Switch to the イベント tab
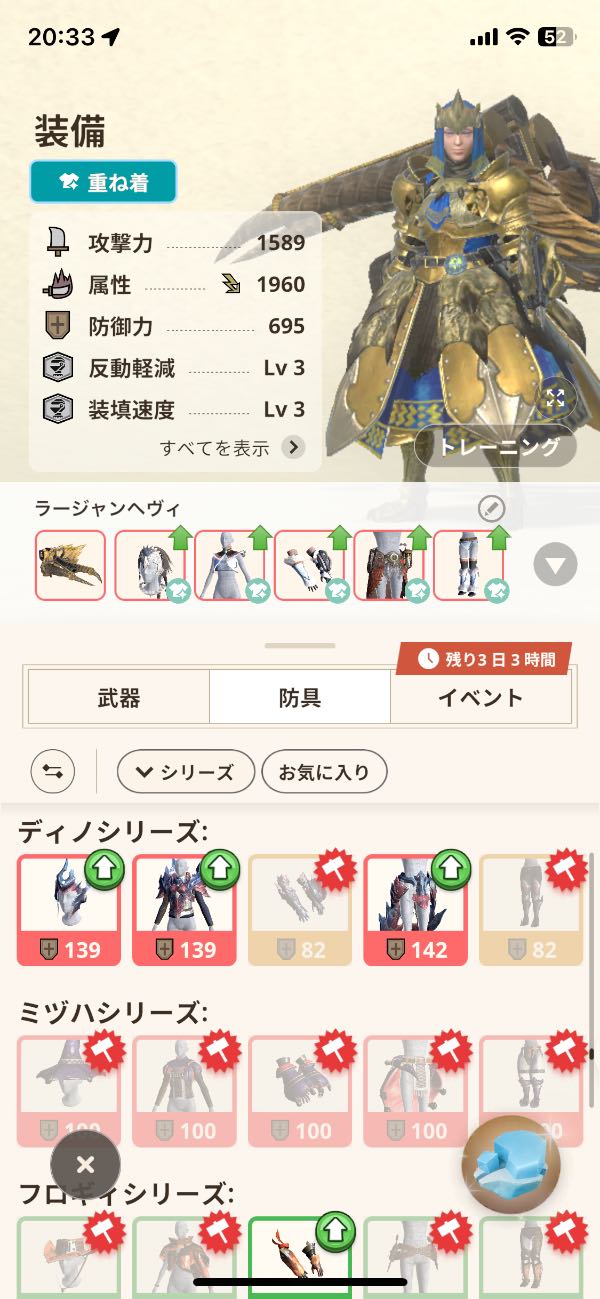600x1299 pixels. click(x=480, y=697)
